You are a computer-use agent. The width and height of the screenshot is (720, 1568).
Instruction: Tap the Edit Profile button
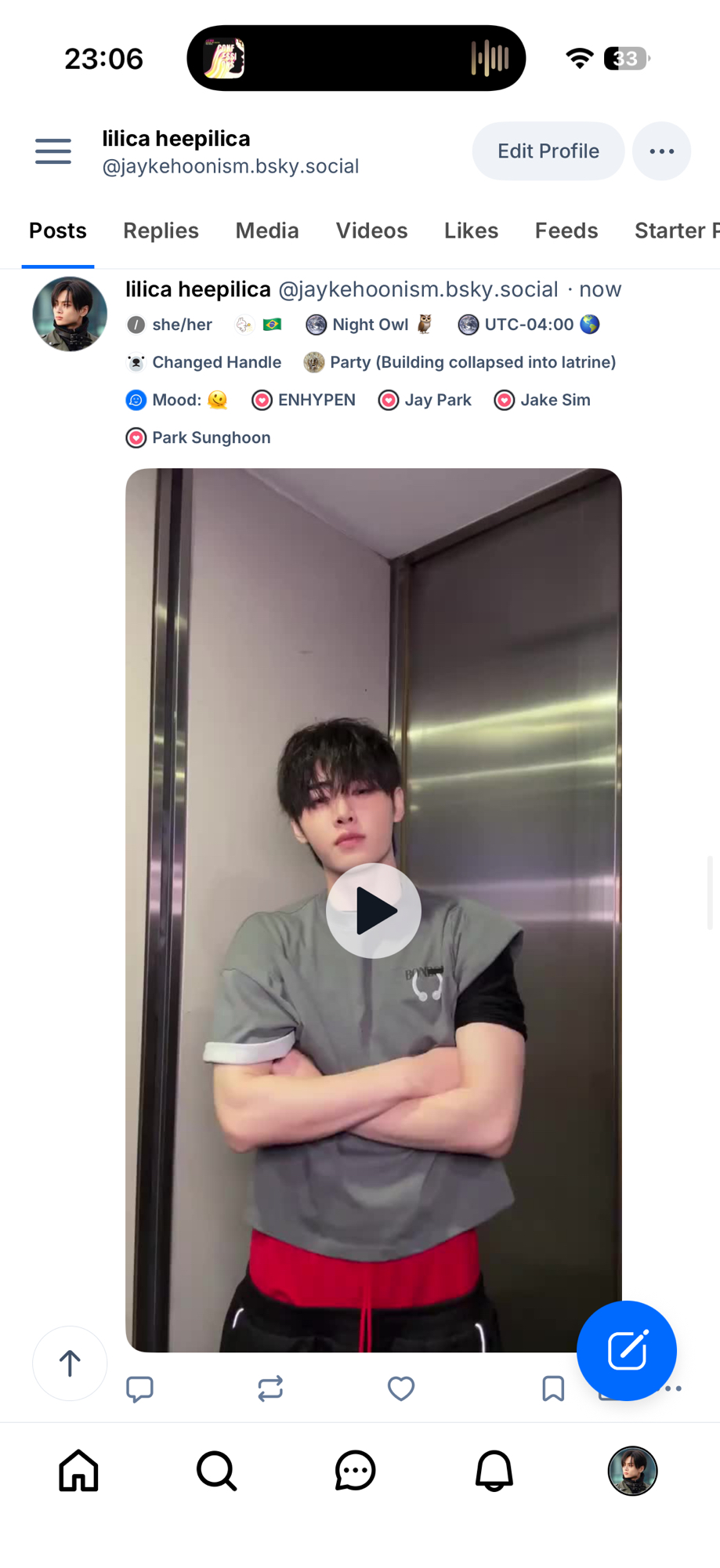548,151
